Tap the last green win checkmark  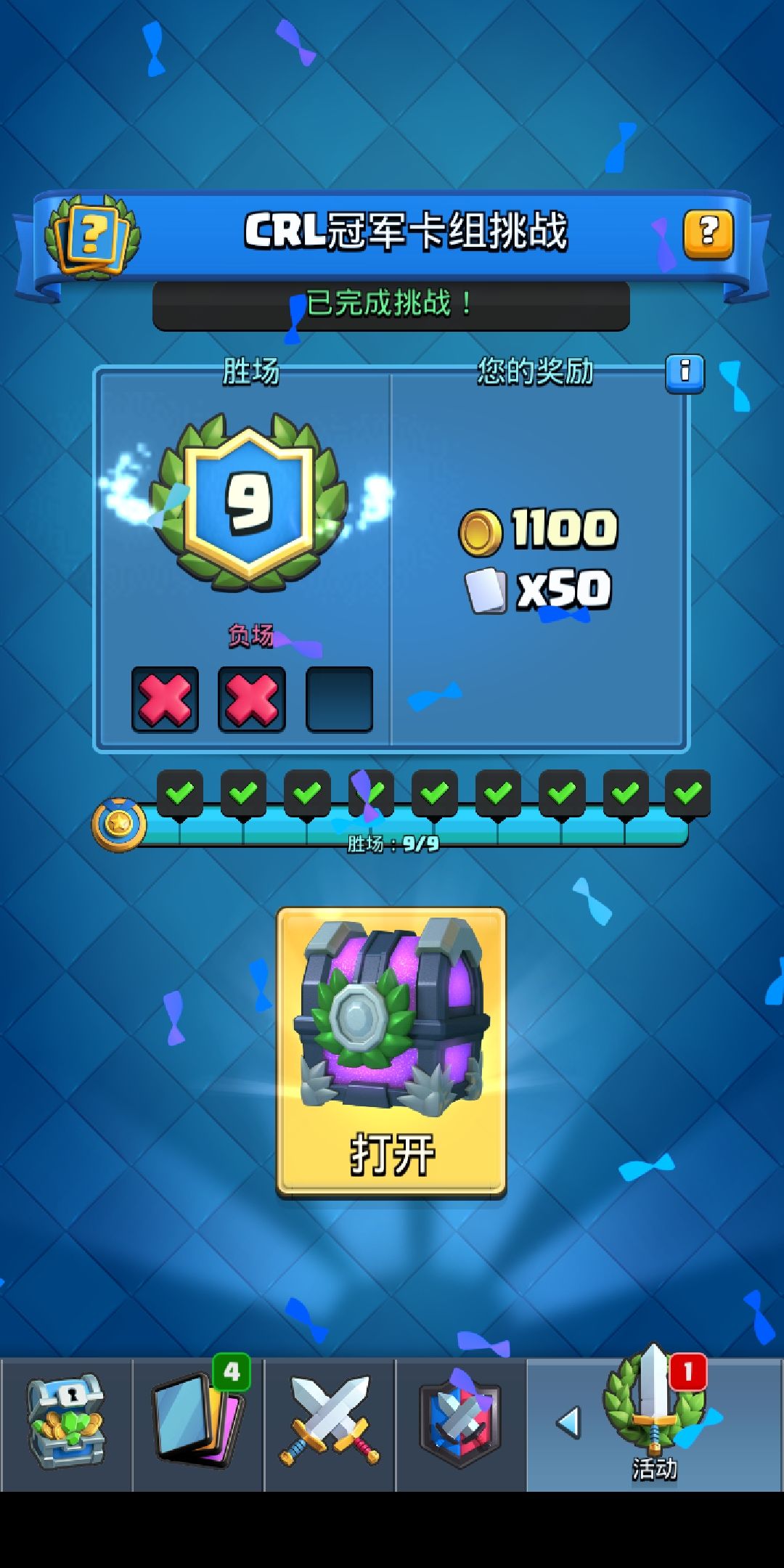click(685, 793)
